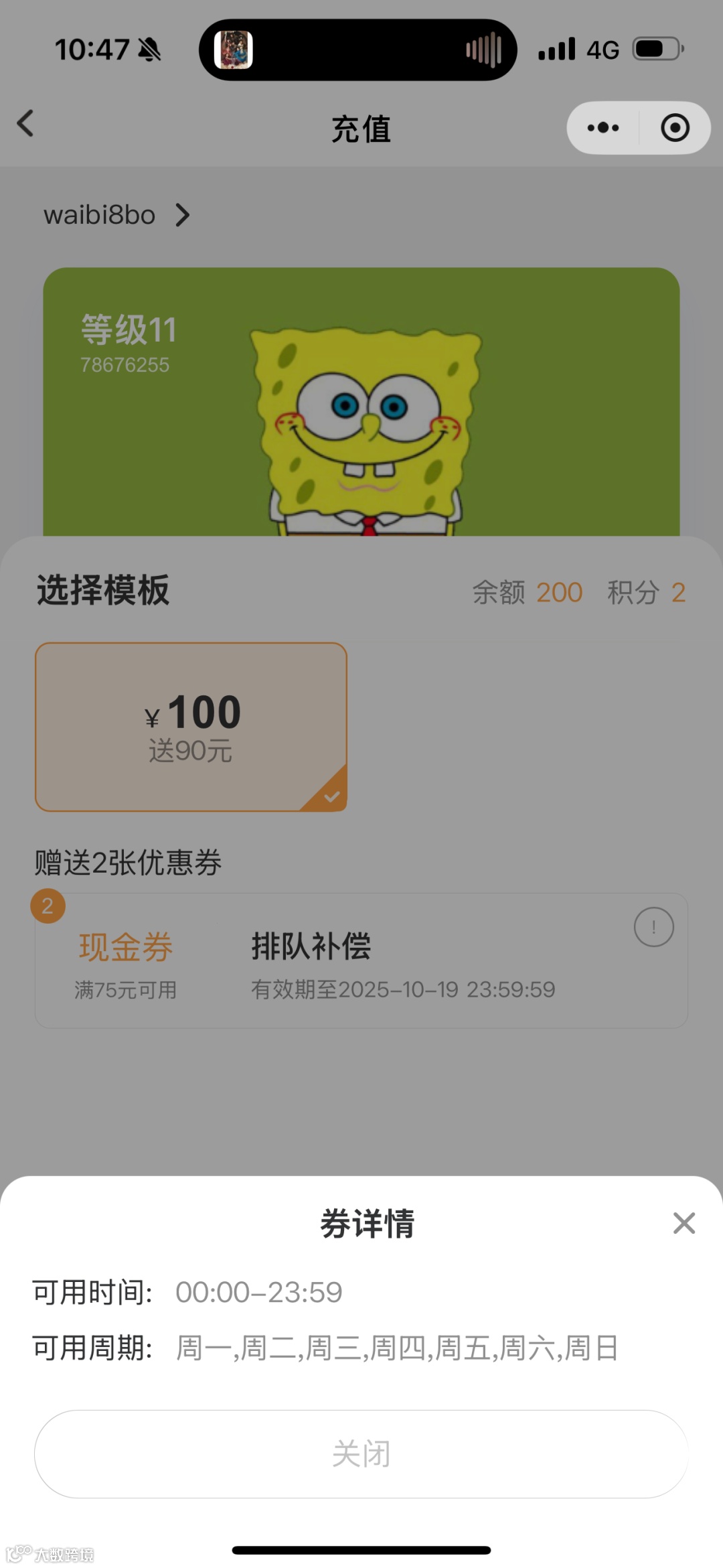Tap the coupon info exclamation icon
Screen dimensions: 723x1568
tap(653, 926)
